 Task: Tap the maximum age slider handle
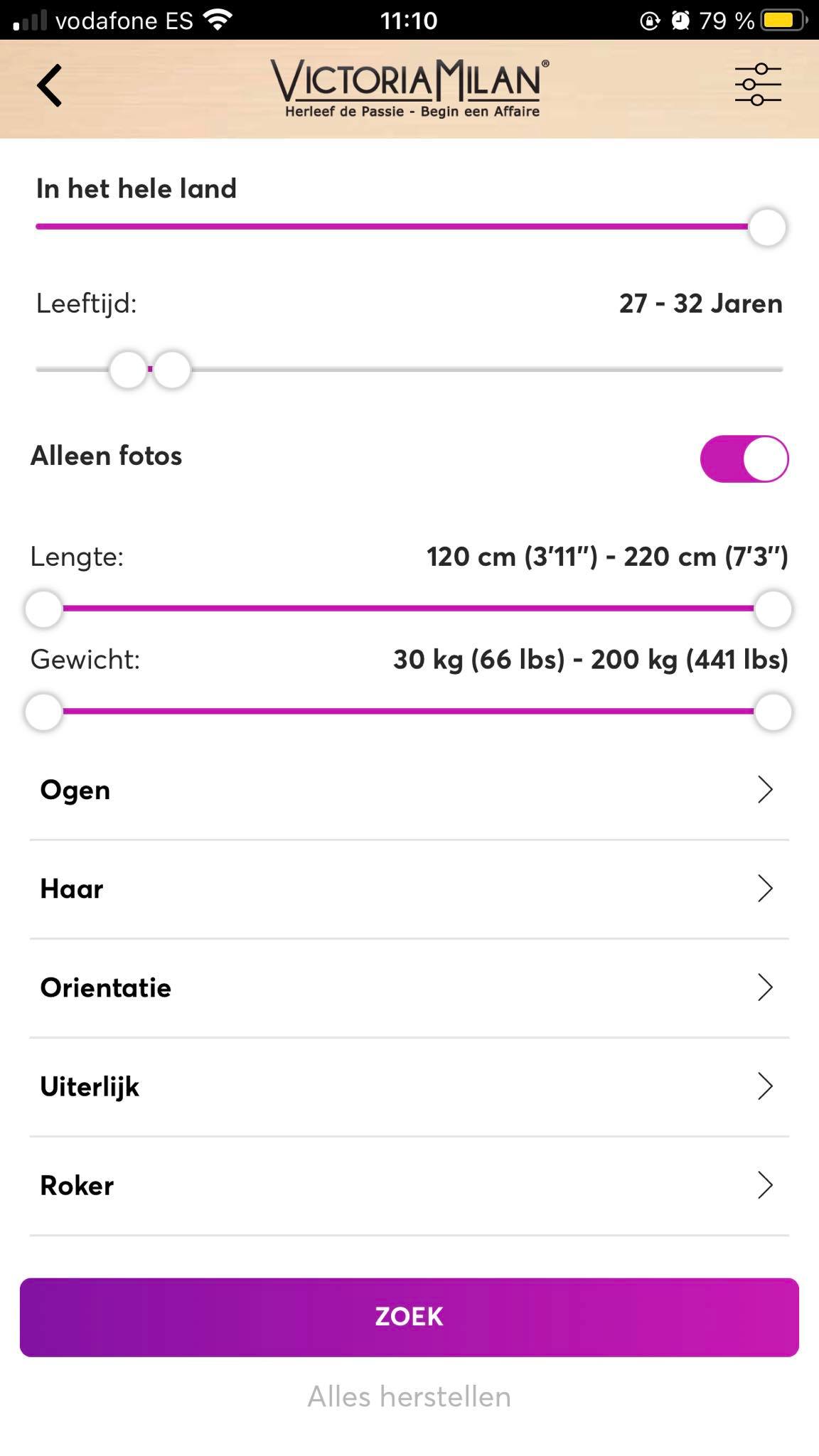(172, 370)
